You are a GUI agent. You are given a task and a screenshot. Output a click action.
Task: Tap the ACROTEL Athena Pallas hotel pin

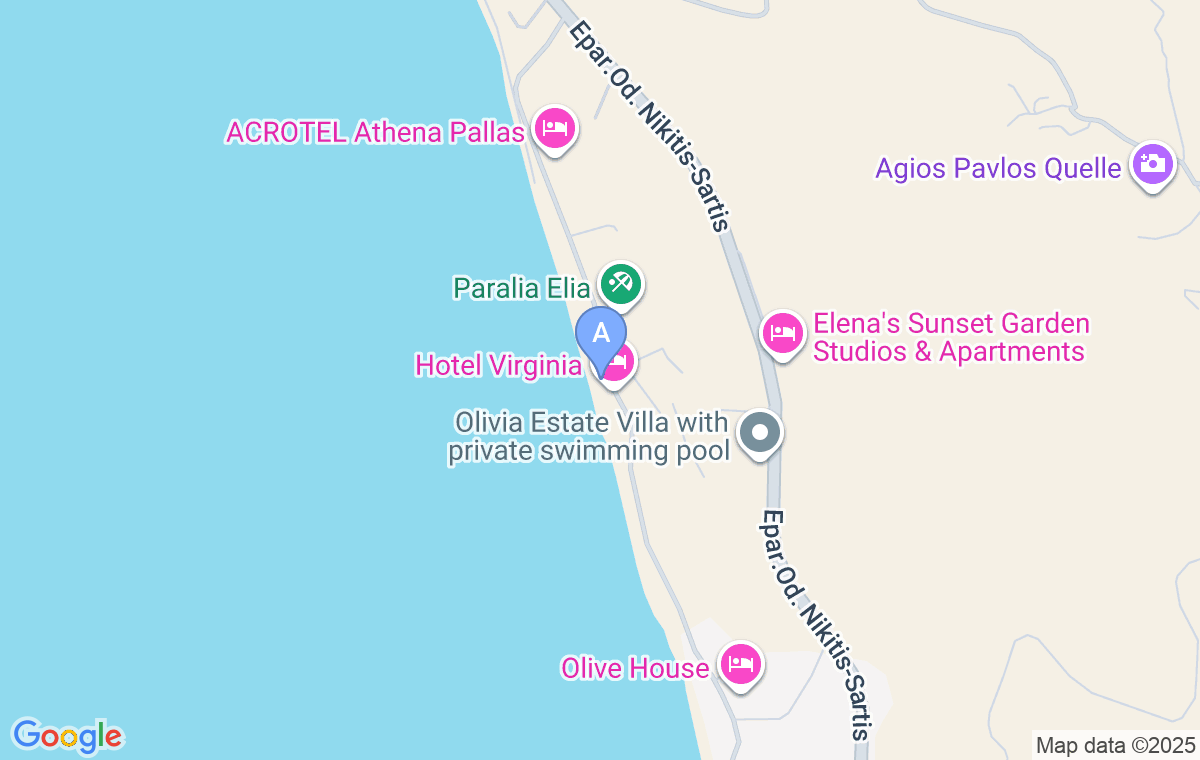click(x=553, y=128)
